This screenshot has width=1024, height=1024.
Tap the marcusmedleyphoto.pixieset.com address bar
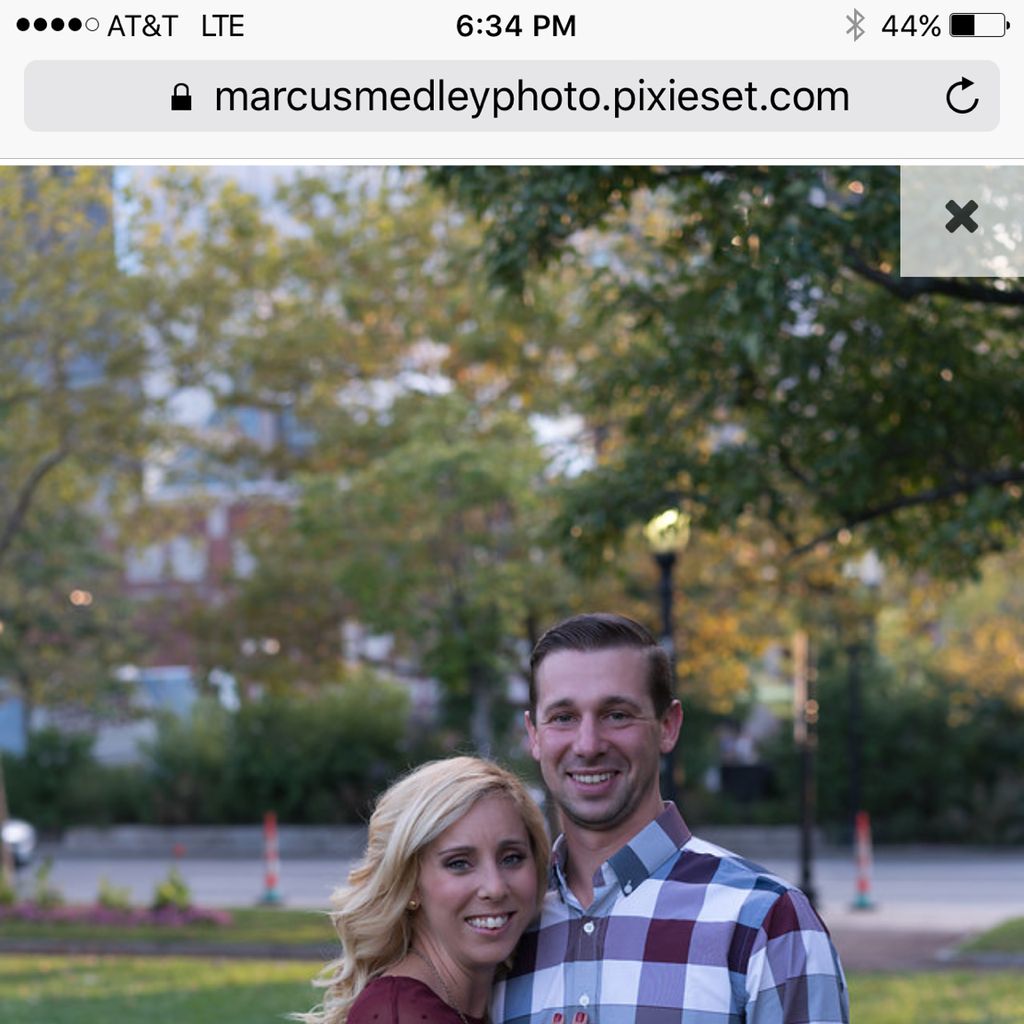coord(530,97)
